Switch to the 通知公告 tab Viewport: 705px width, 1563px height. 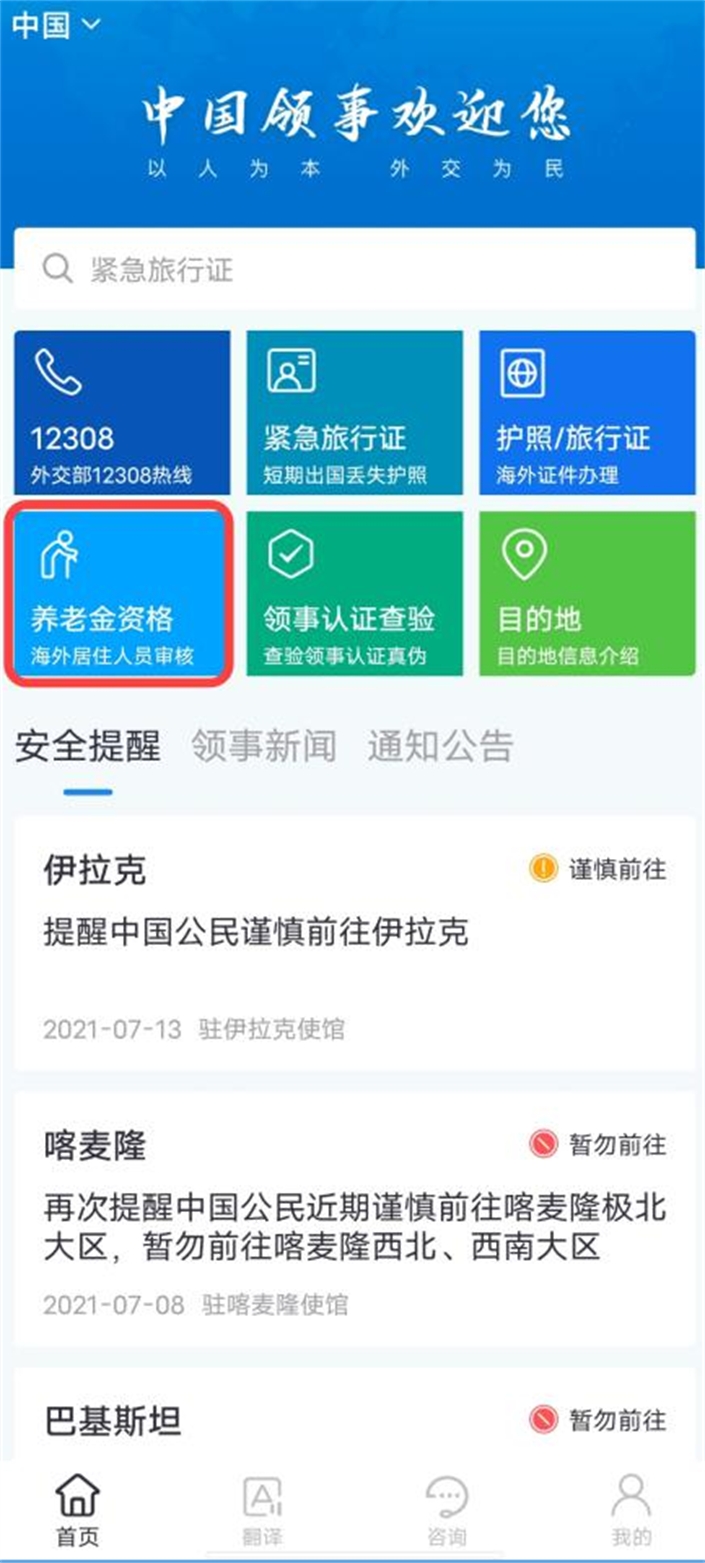[x=440, y=747]
